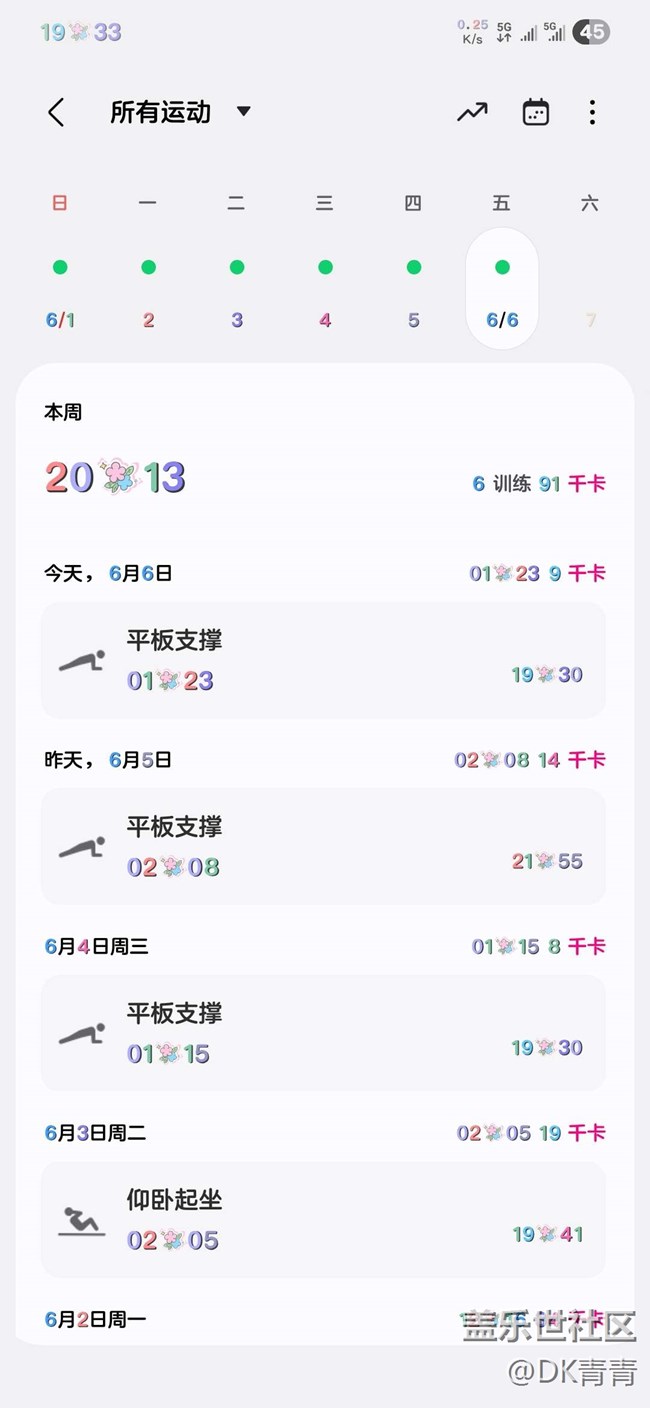Open yesterday's 平板支撑 workout of 02:08

click(323, 846)
